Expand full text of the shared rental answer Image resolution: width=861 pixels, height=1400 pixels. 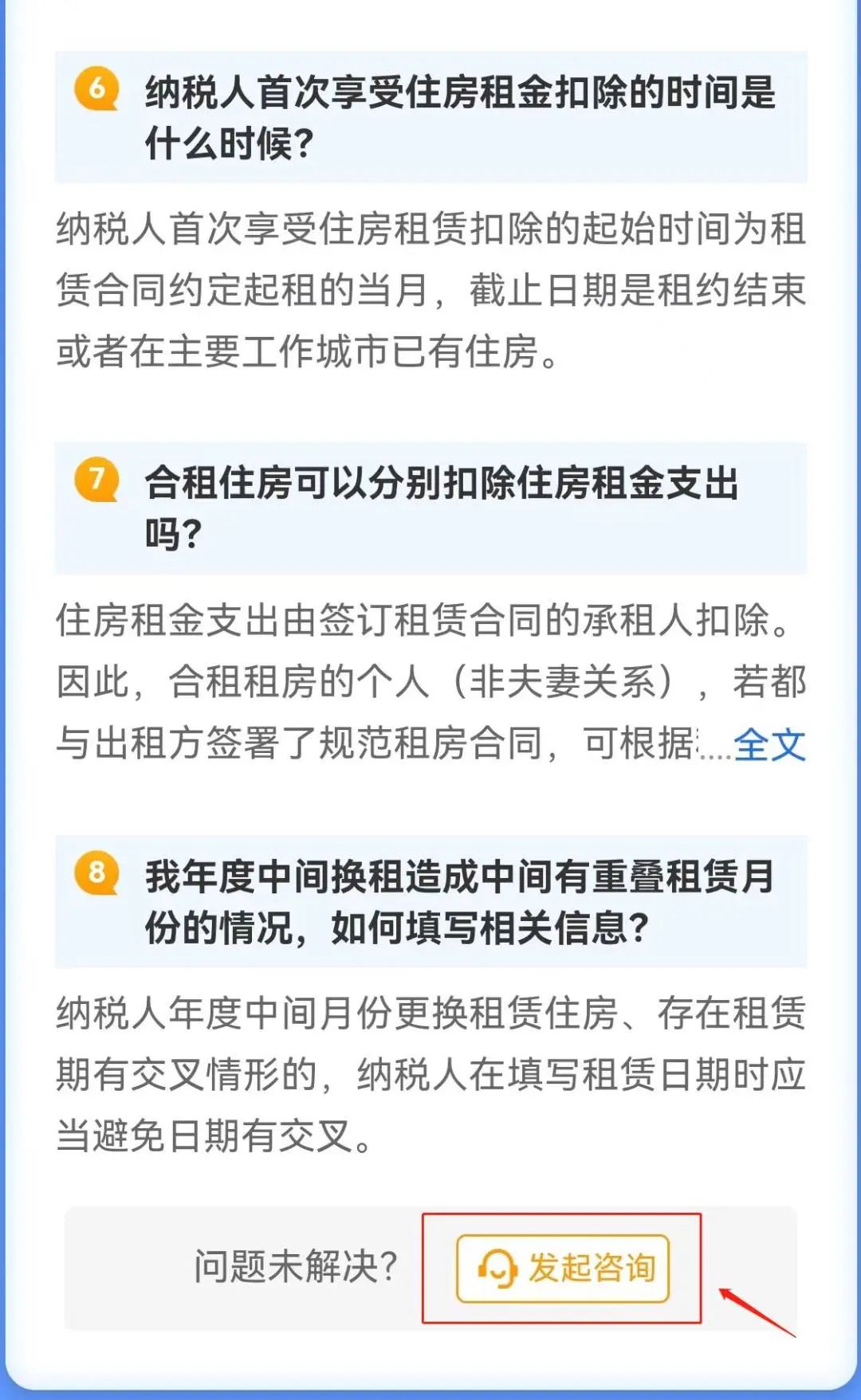pos(769,745)
